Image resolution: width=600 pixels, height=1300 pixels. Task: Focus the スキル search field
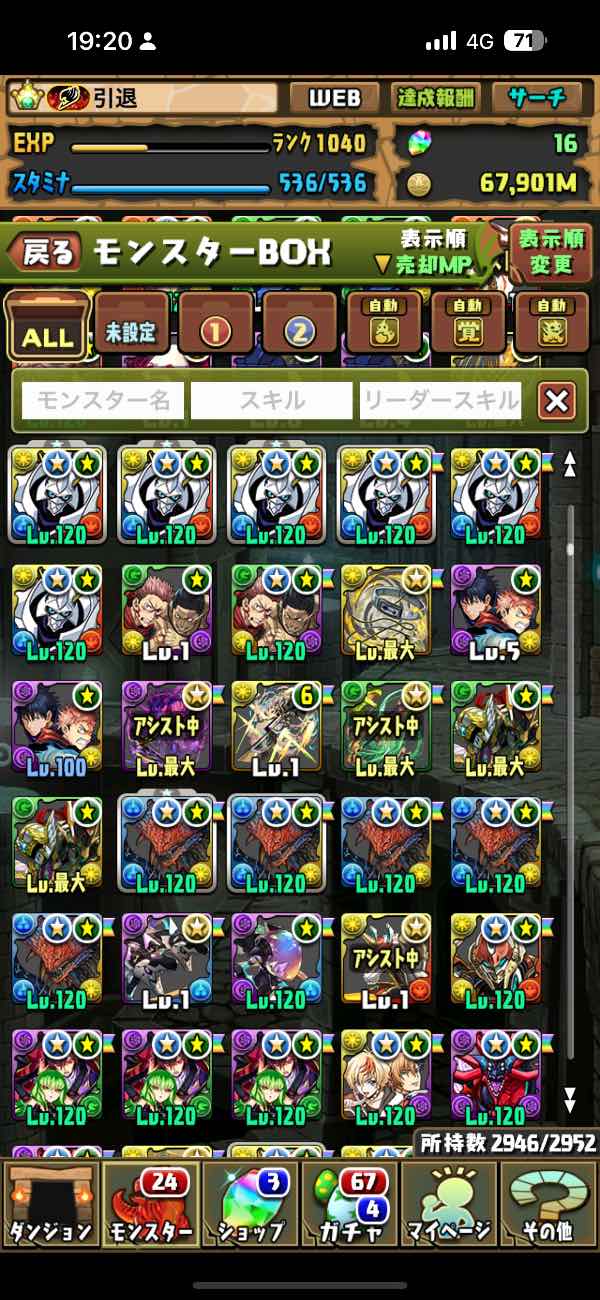[271, 401]
